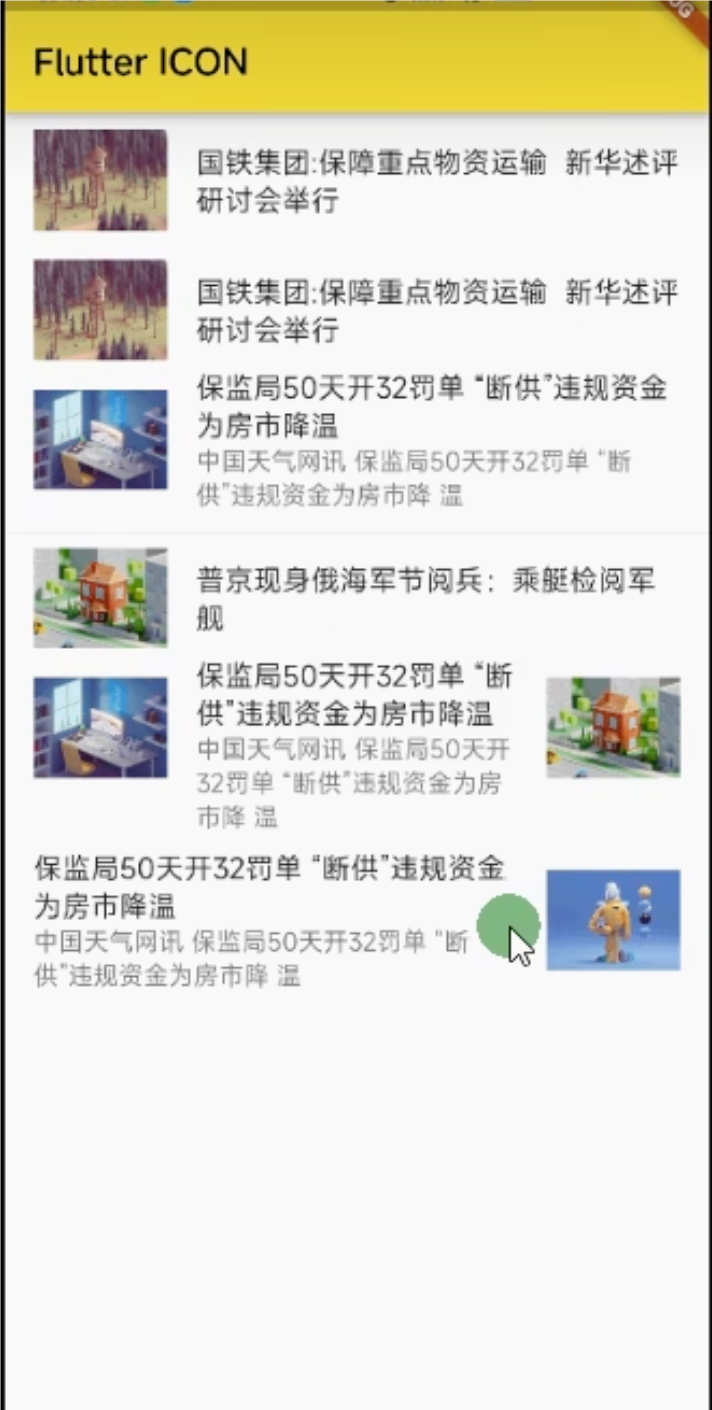Open the 保监局 news row with robot figure image
The width and height of the screenshot is (712, 1410).
click(x=356, y=920)
